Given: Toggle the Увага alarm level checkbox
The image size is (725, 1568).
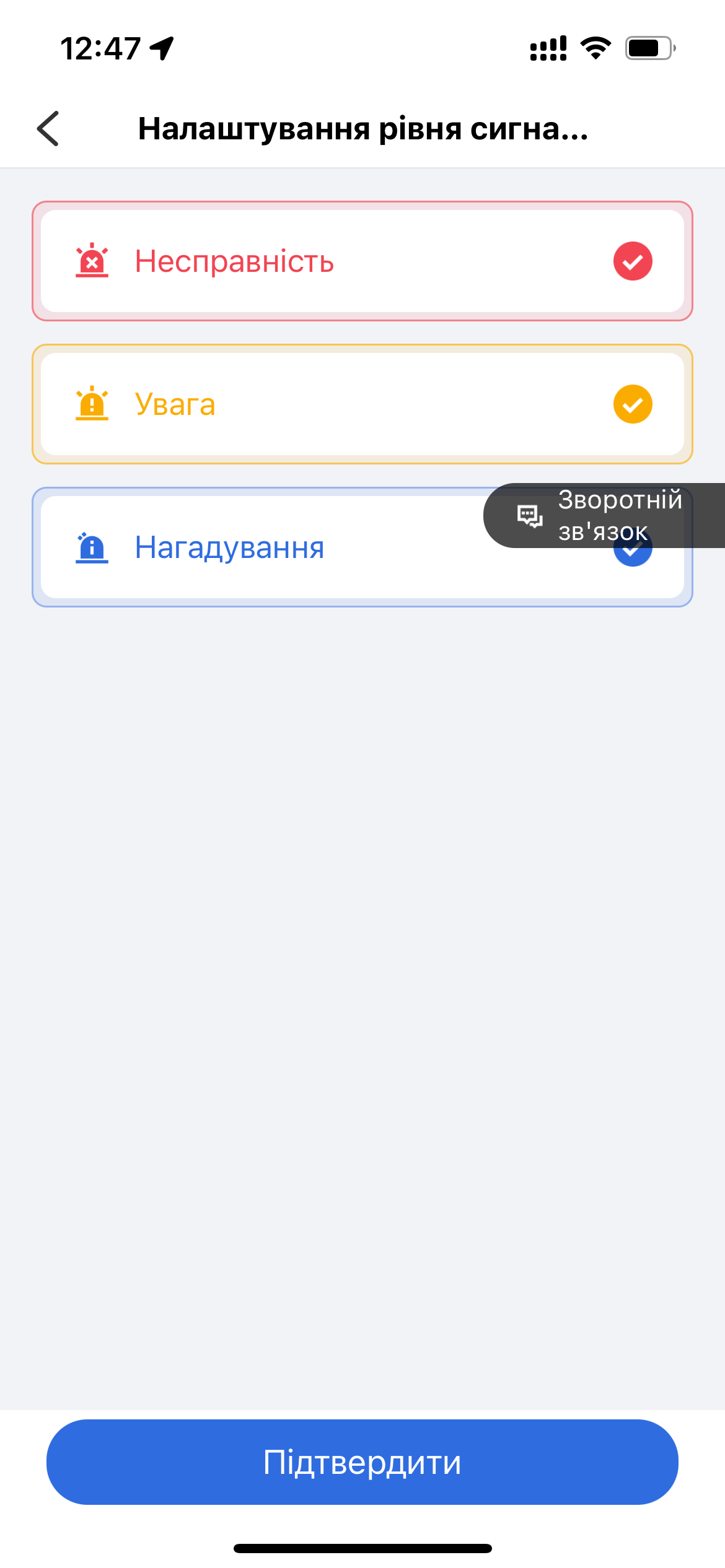Looking at the screenshot, I should pyautogui.click(x=633, y=404).
